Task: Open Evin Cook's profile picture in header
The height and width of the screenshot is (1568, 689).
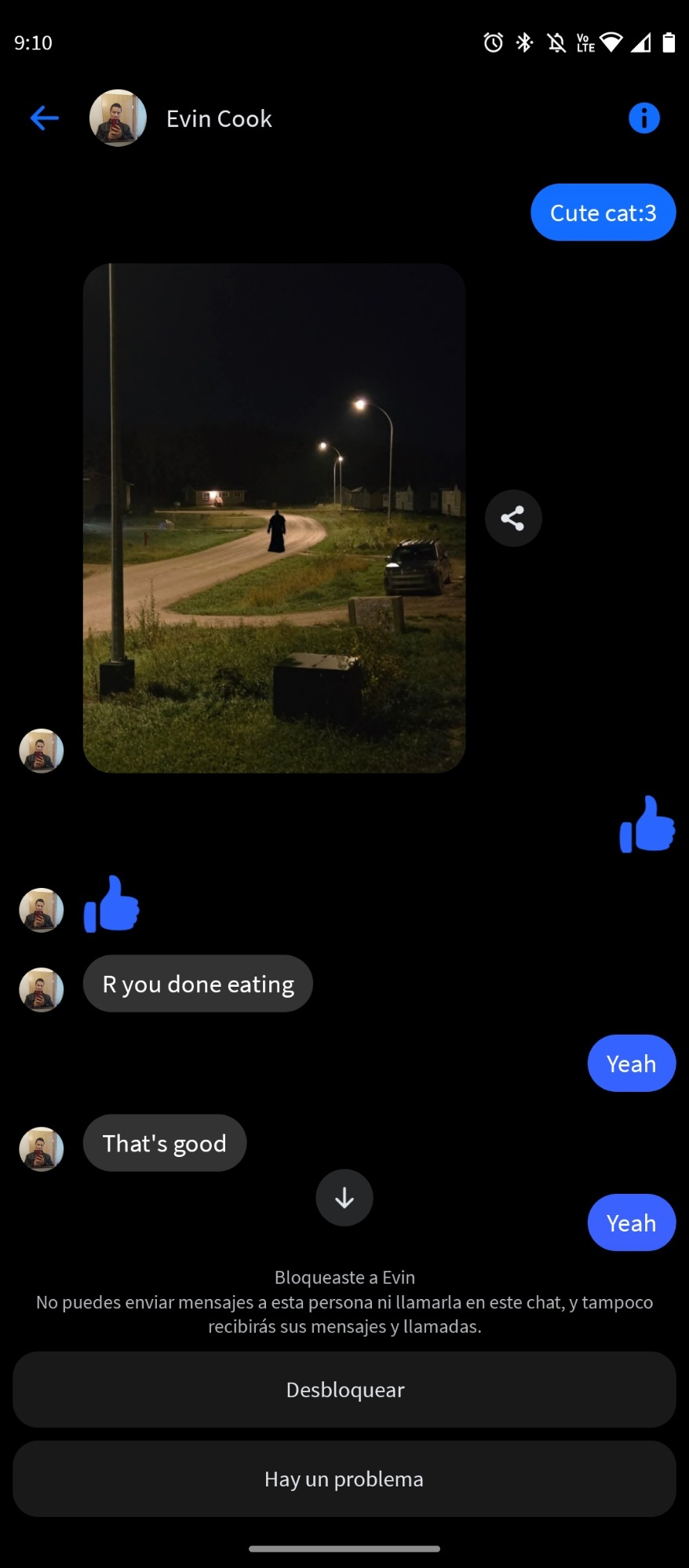Action: click(x=118, y=118)
